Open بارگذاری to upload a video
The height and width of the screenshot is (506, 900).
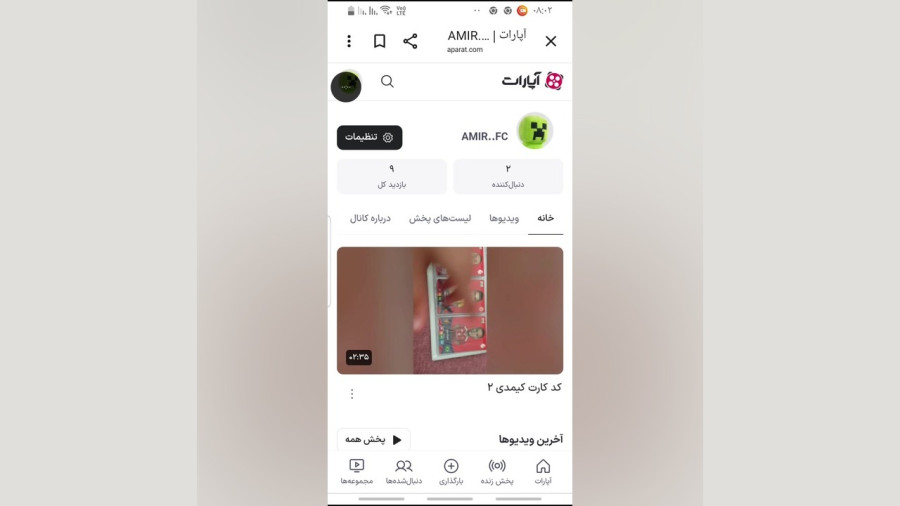point(451,471)
